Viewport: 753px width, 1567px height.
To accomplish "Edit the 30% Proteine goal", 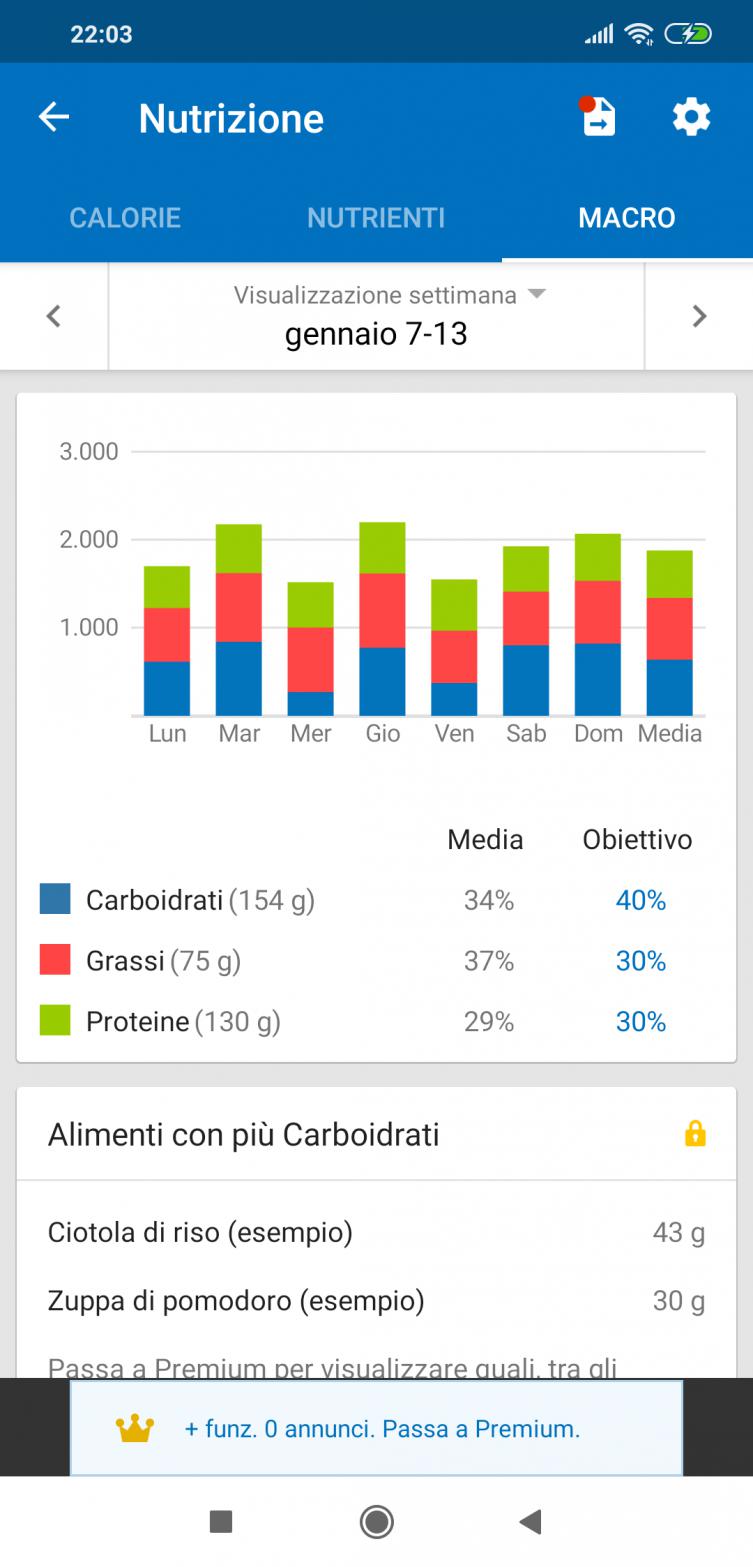I will 640,1021.
